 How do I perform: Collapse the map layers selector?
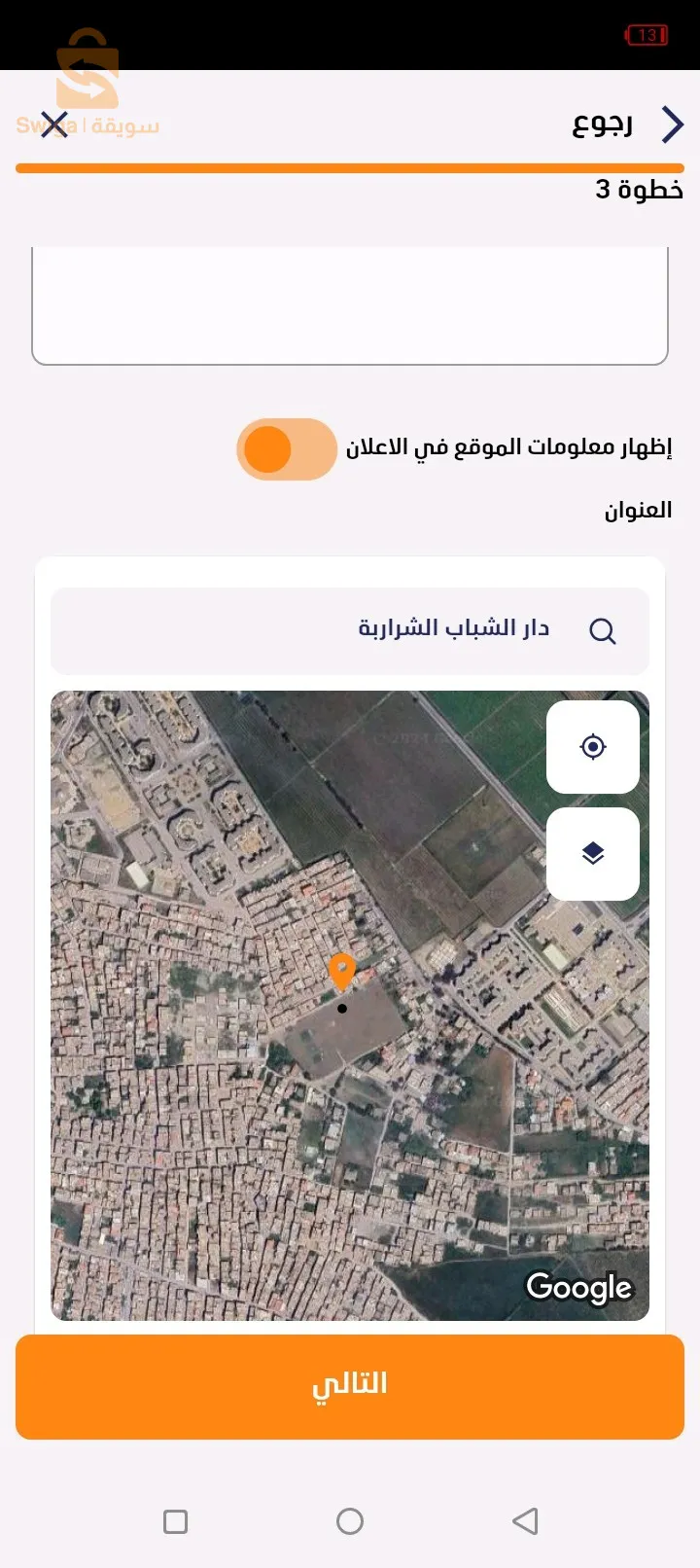[593, 851]
